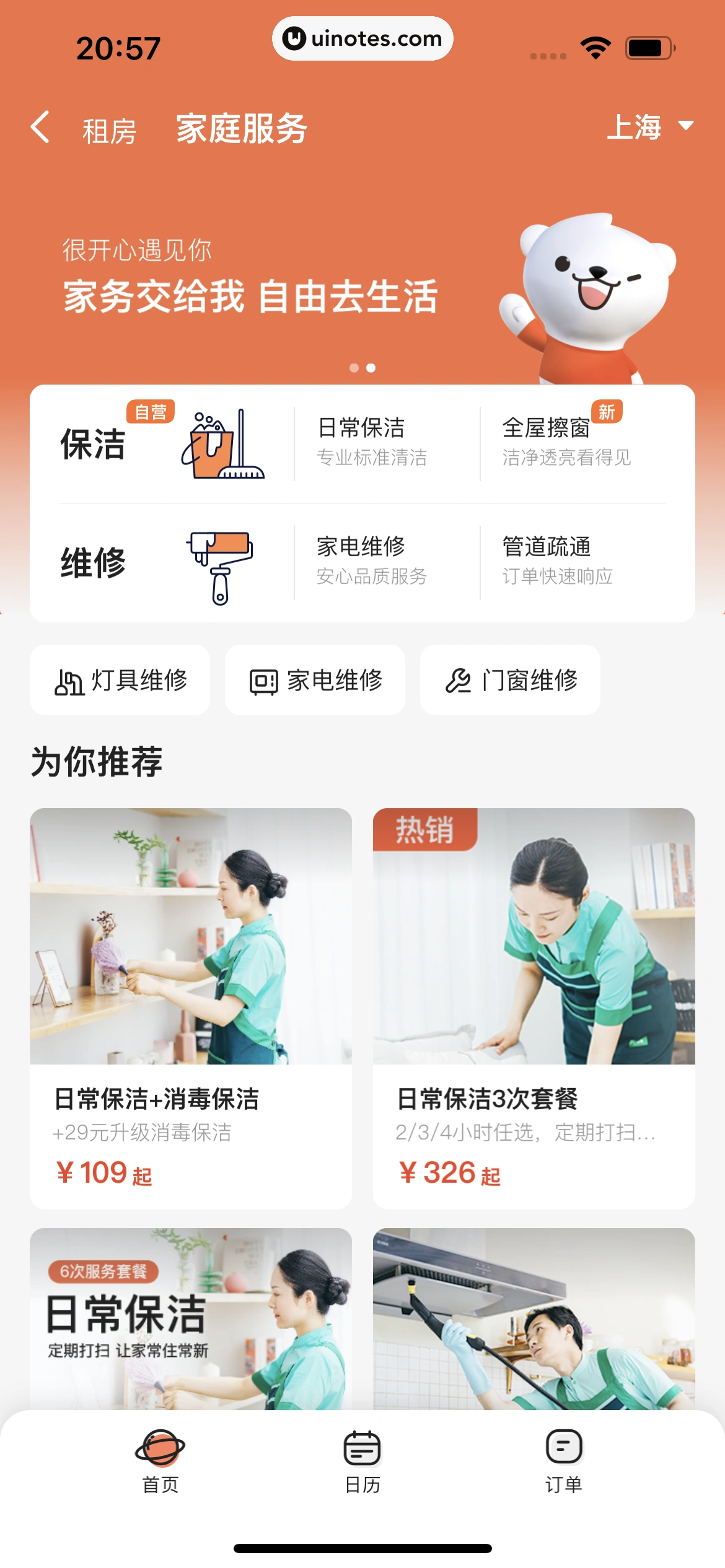Image resolution: width=725 pixels, height=1568 pixels.
Task: Switch to the 日历 tab
Action: (362, 1460)
